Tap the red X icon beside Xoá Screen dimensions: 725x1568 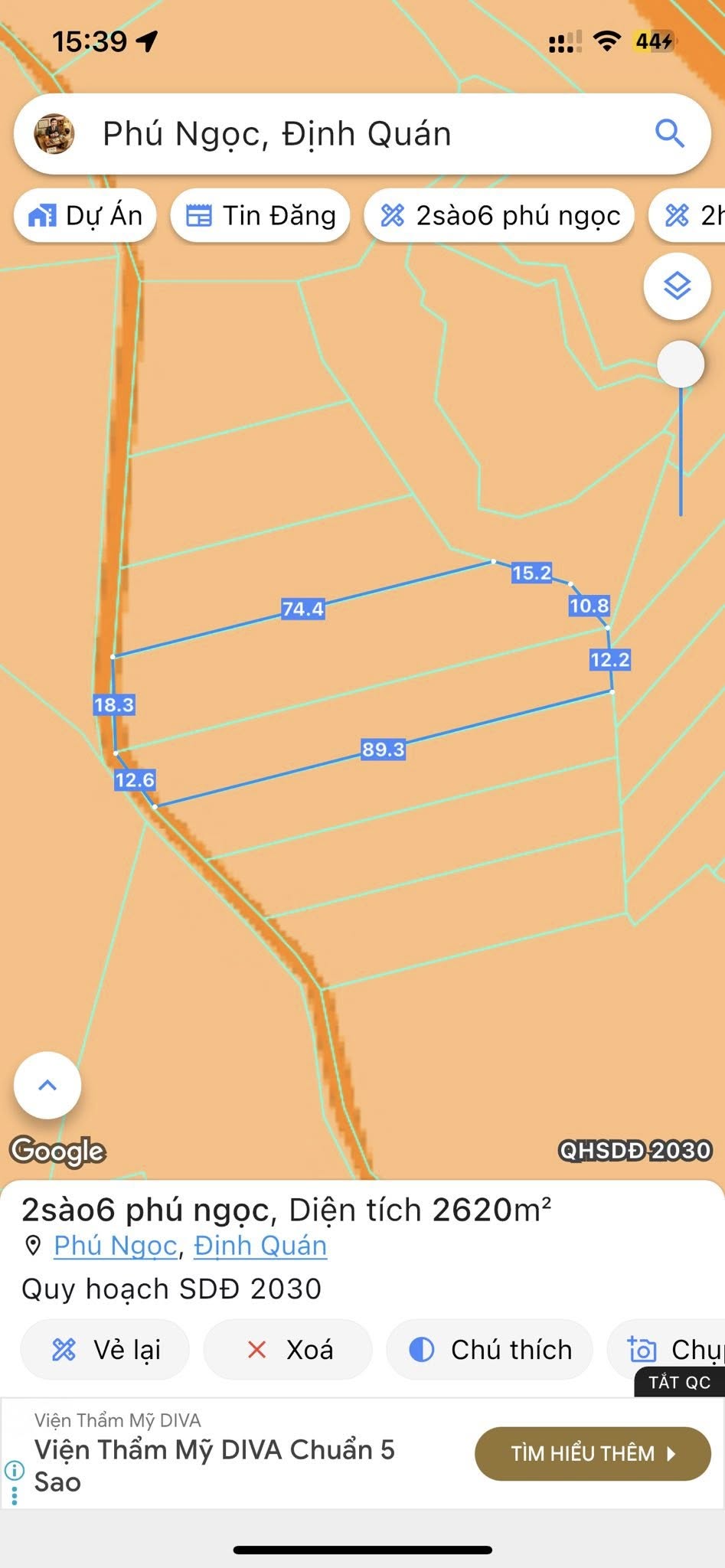click(x=255, y=1350)
